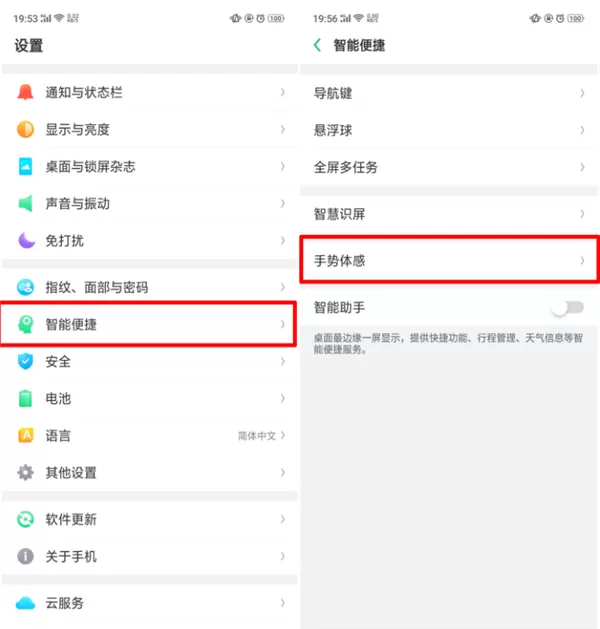
Task: Open 全屏多任务 settings
Action: pyautogui.click(x=449, y=167)
